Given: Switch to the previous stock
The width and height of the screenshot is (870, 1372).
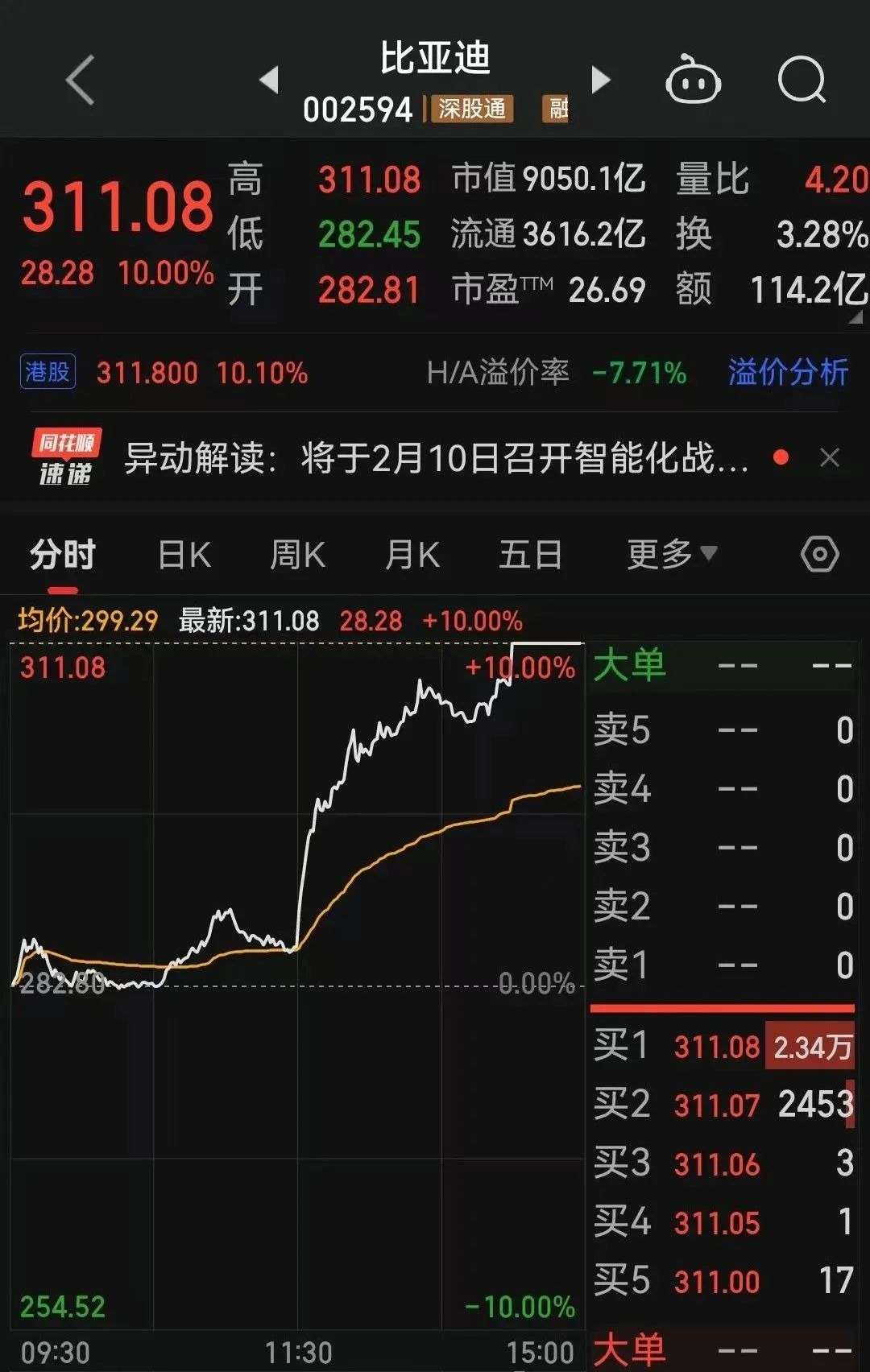Looking at the screenshot, I should 269,80.
